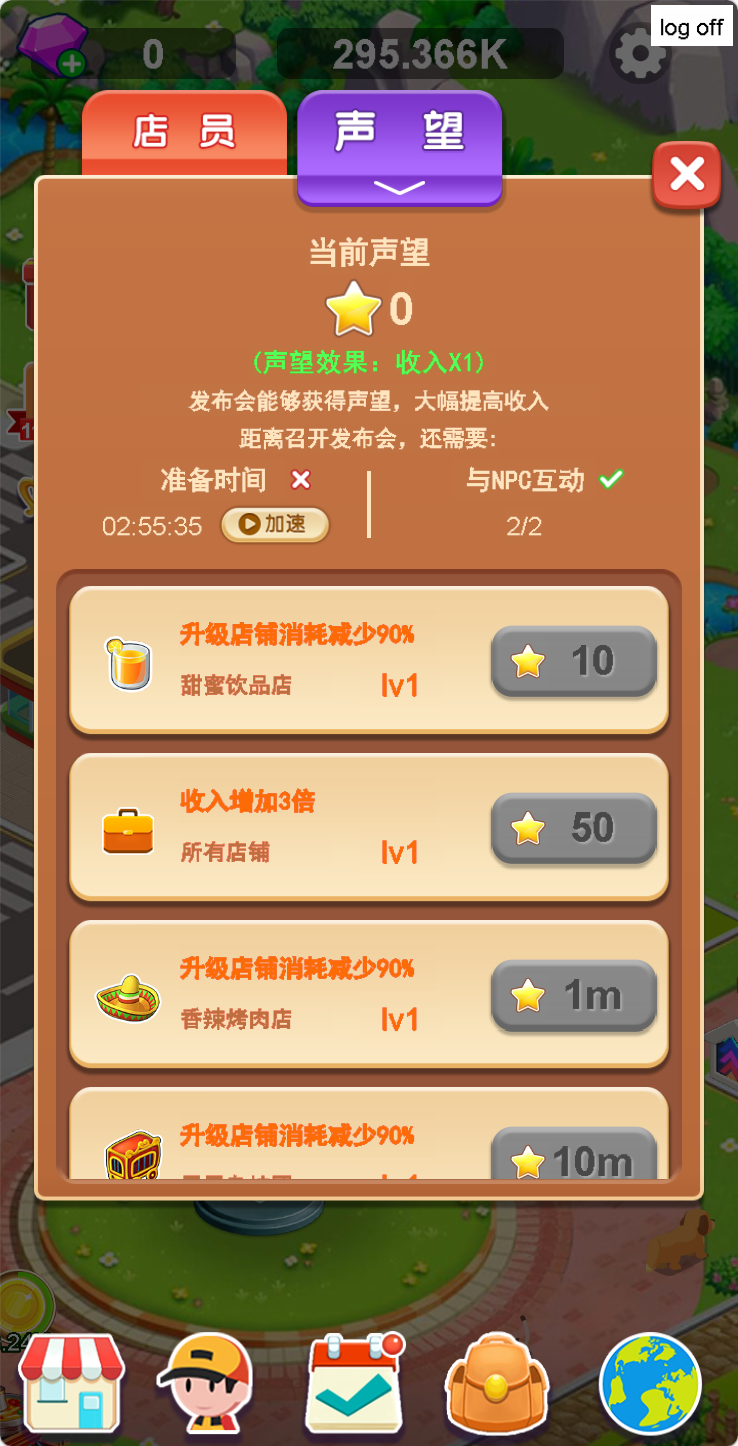The image size is (738, 1446).
Task: Open the shop building icon
Action: [71, 1383]
